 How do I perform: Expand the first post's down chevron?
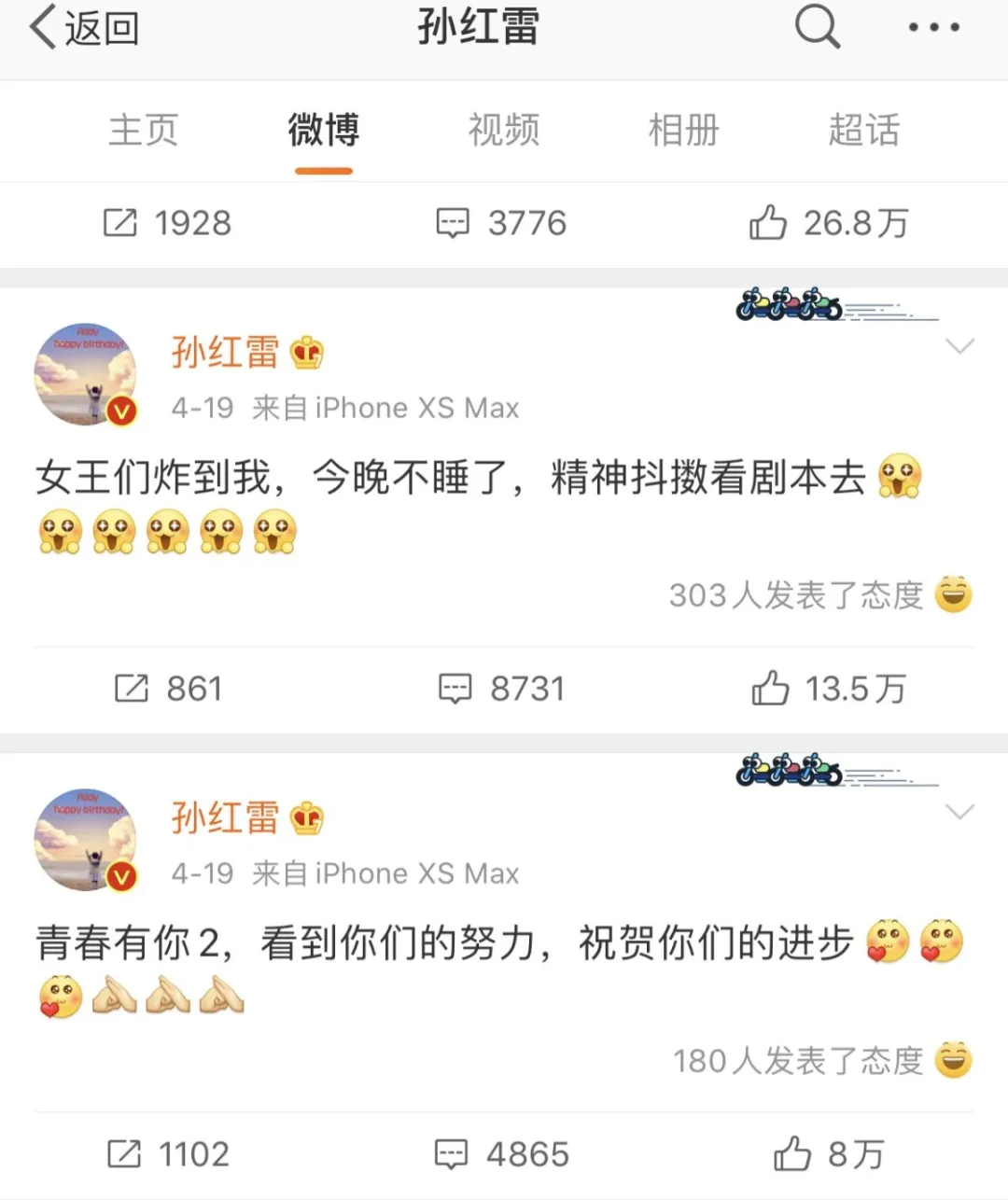(x=961, y=346)
